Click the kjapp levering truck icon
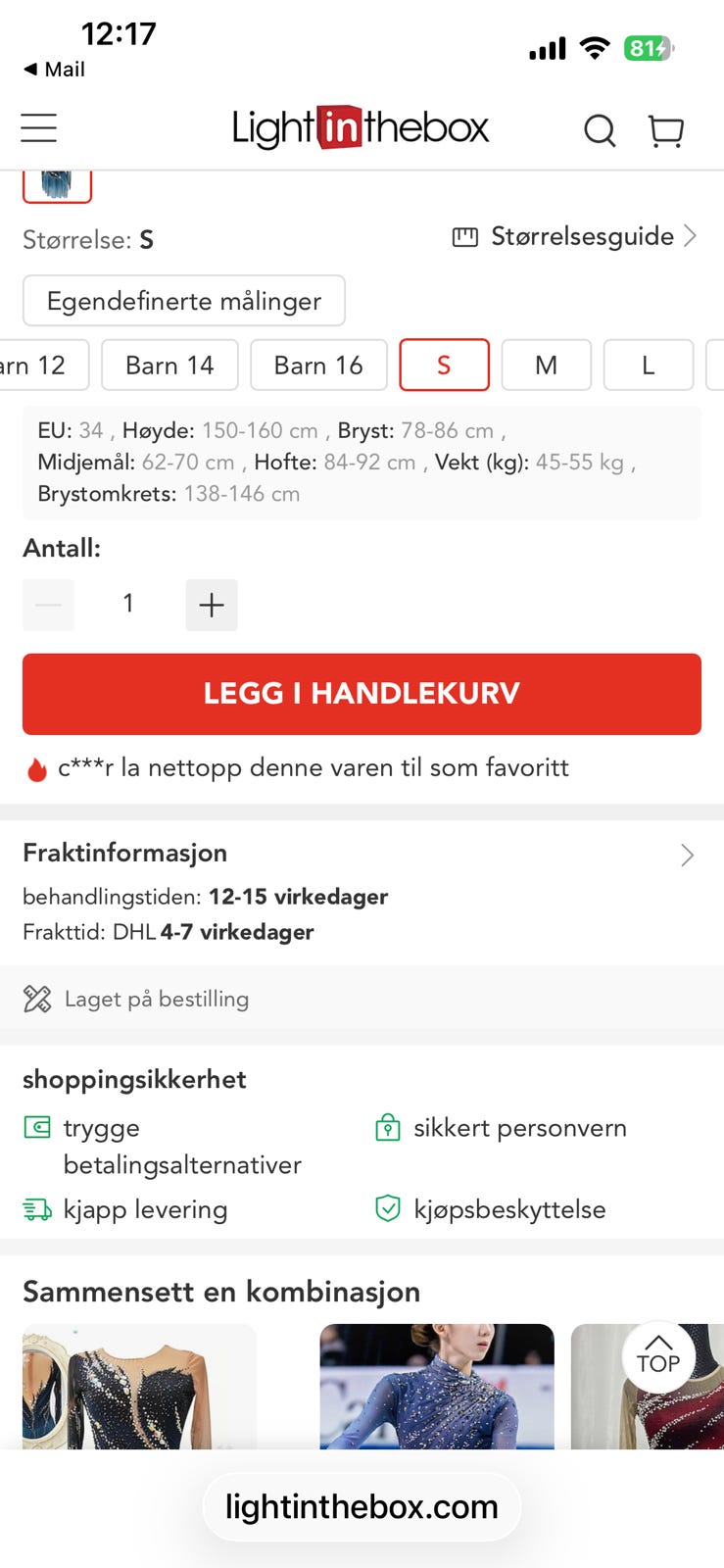The height and width of the screenshot is (1568, 724). (35, 1209)
